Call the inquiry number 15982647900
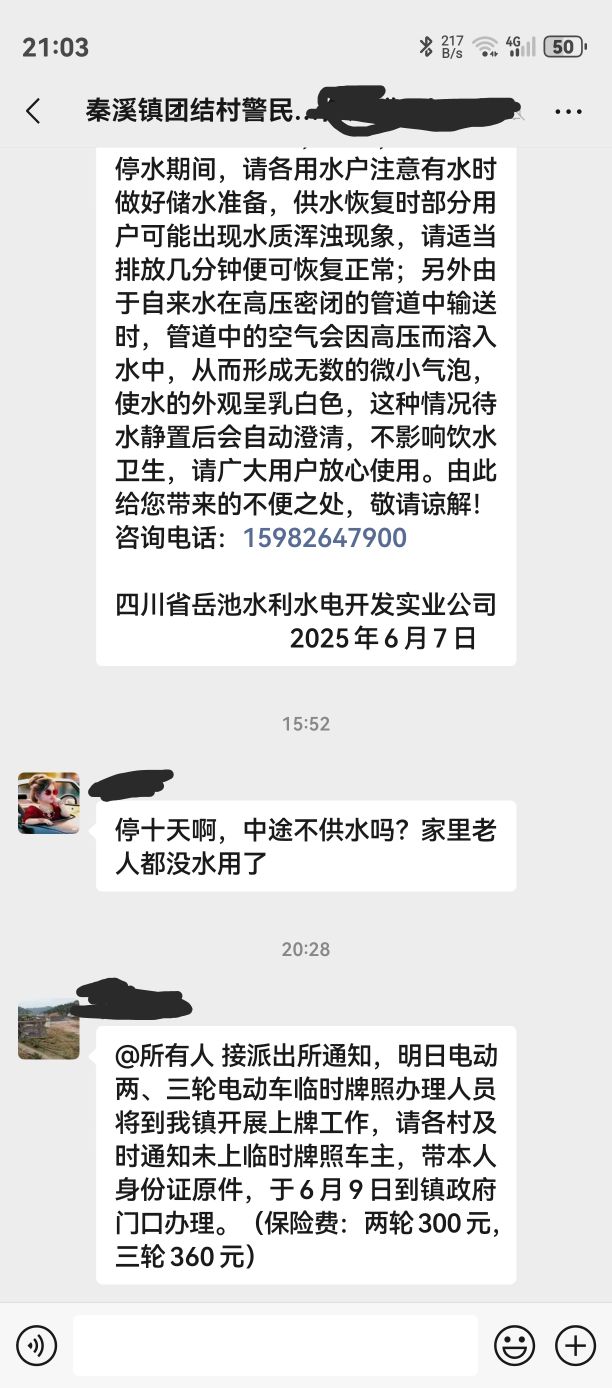Viewport: 612px width, 1388px height. click(325, 538)
